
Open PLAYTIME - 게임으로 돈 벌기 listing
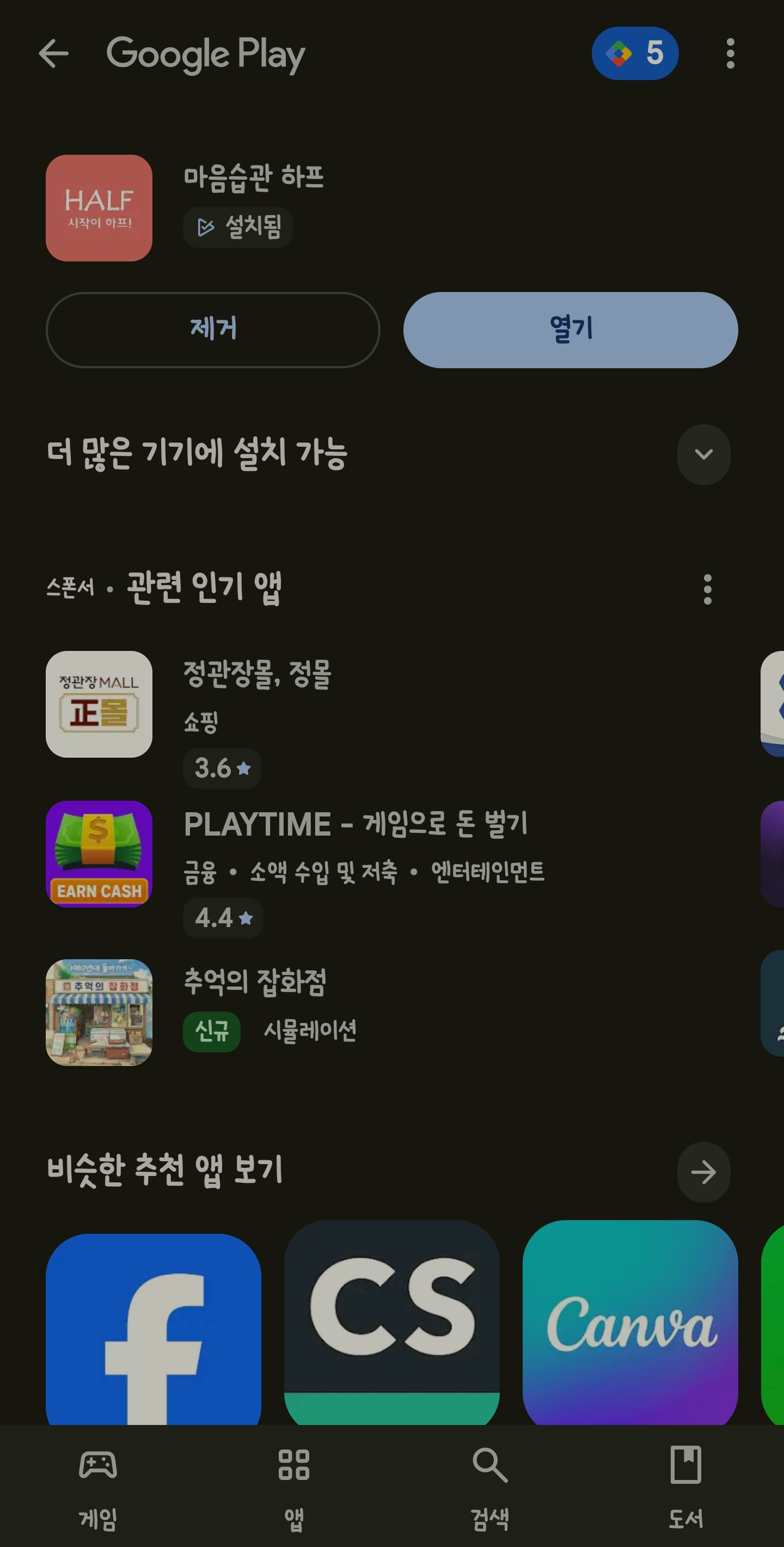click(354, 853)
